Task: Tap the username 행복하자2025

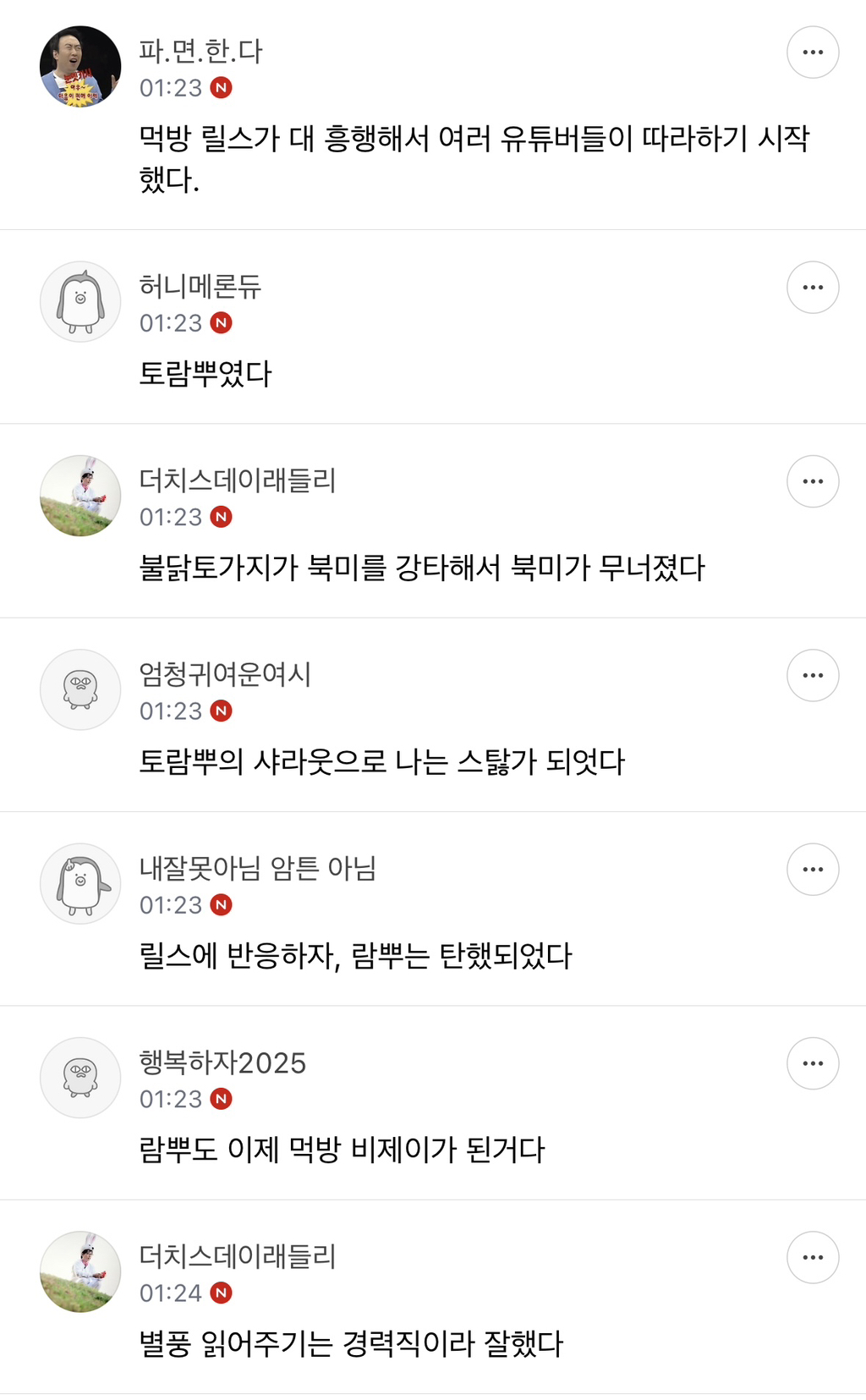Action: point(222,1062)
